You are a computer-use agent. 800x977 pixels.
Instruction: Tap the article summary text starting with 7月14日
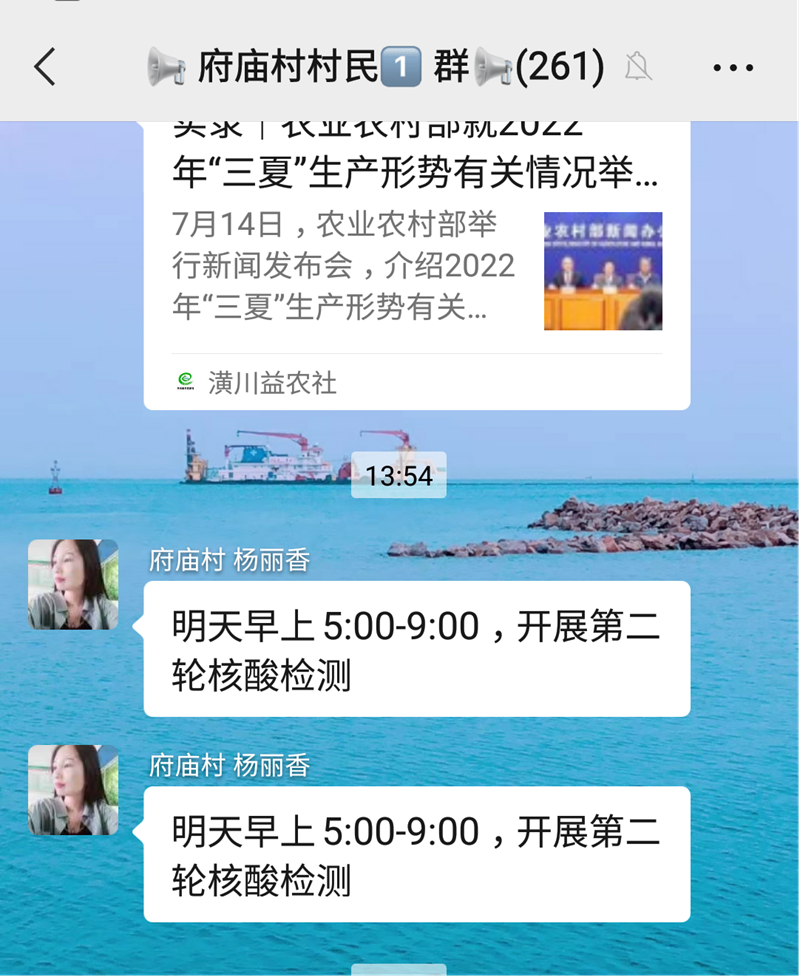[x=340, y=267]
